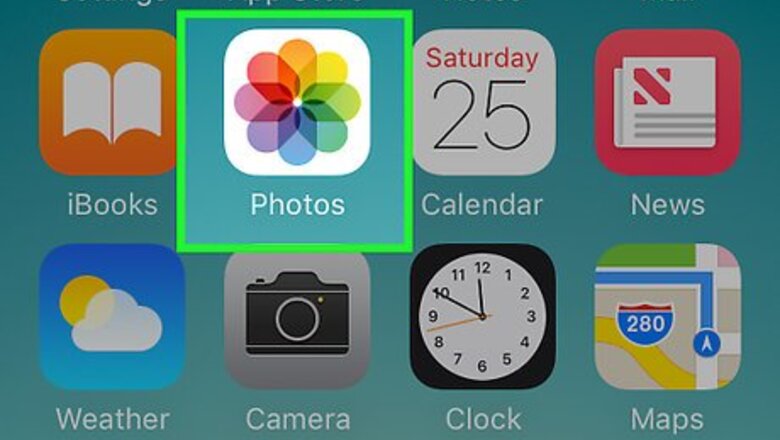Check the Weather app
The height and width of the screenshot is (440, 780).
tap(111, 316)
